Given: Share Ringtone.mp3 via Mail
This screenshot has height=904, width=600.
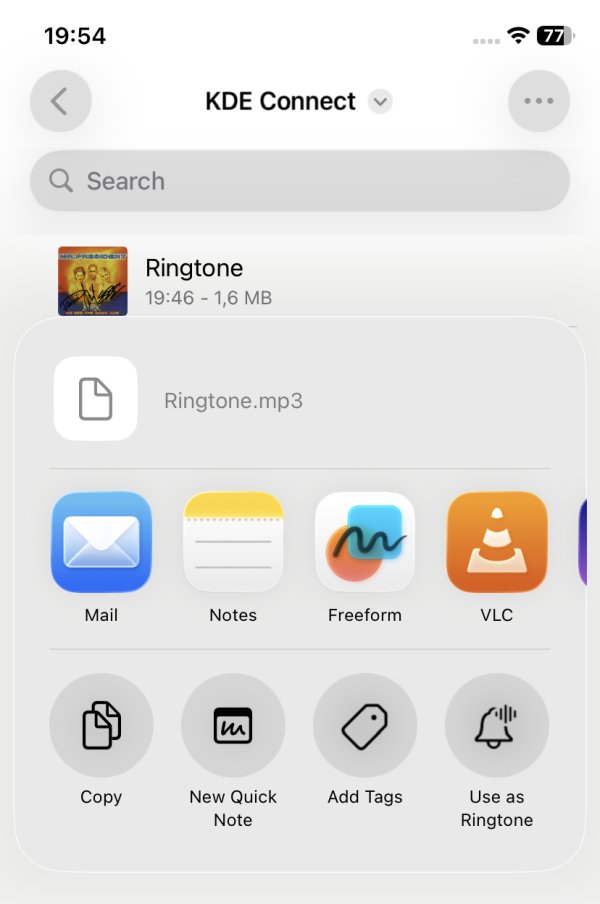Looking at the screenshot, I should (101, 542).
